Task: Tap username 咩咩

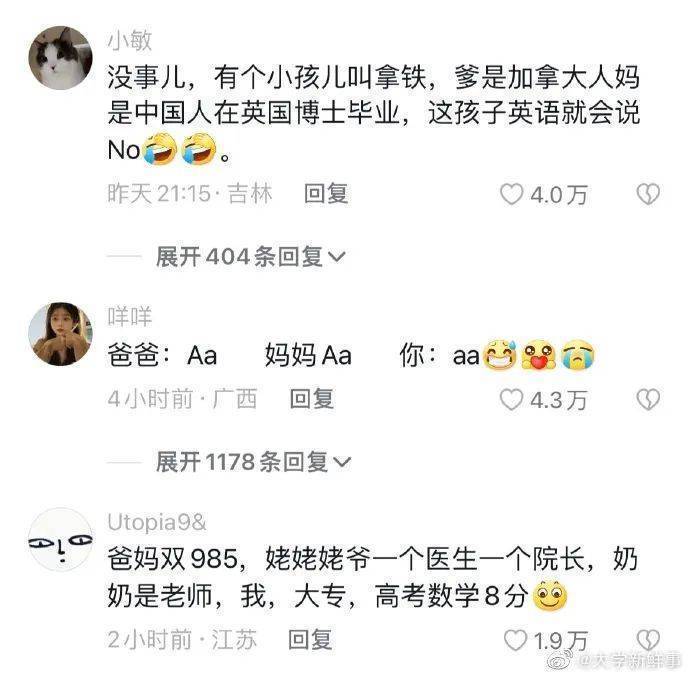Action: click(x=129, y=317)
